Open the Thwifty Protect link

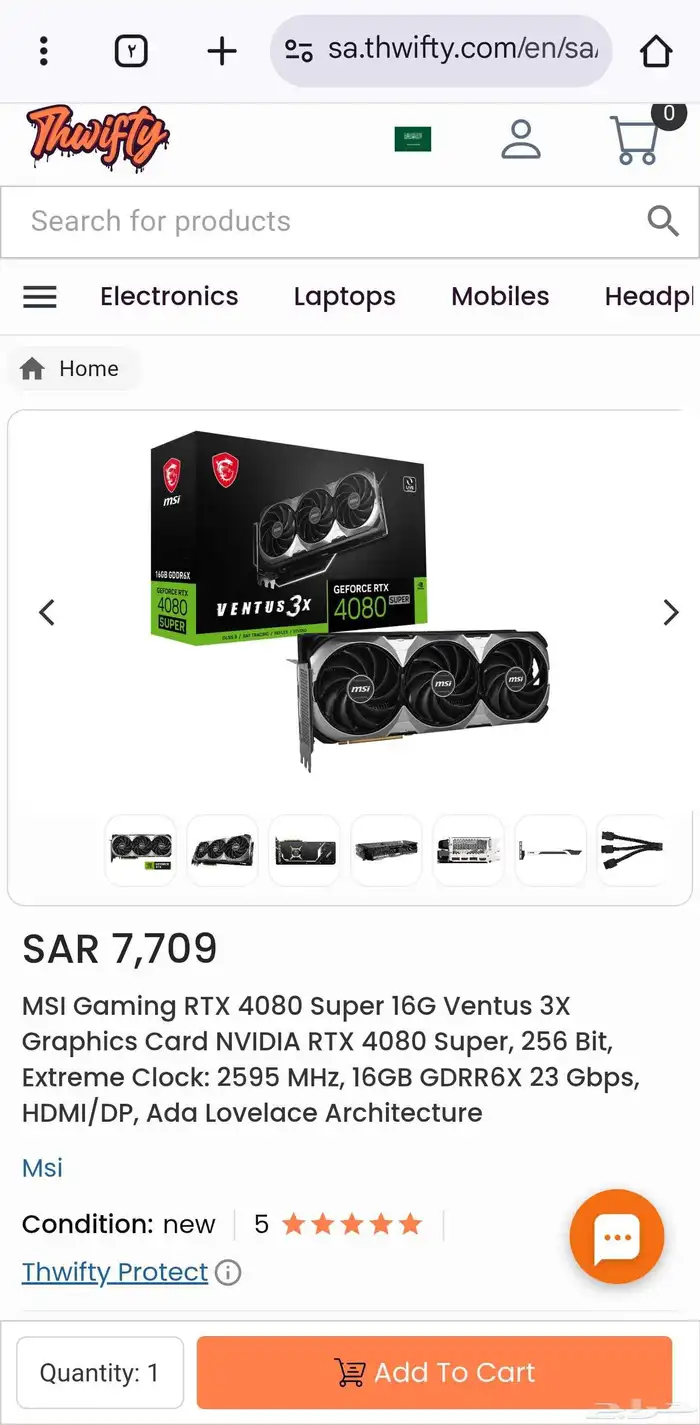[115, 1272]
